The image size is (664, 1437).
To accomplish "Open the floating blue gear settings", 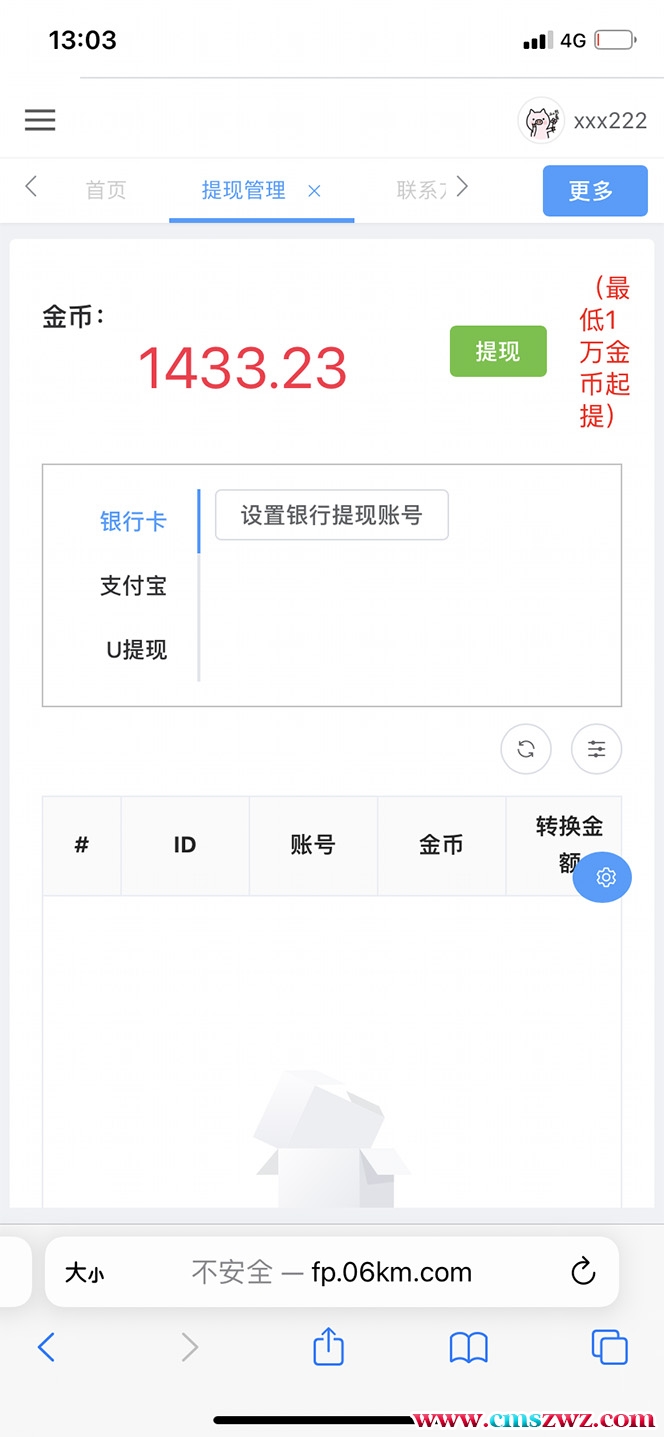I will click(x=604, y=877).
